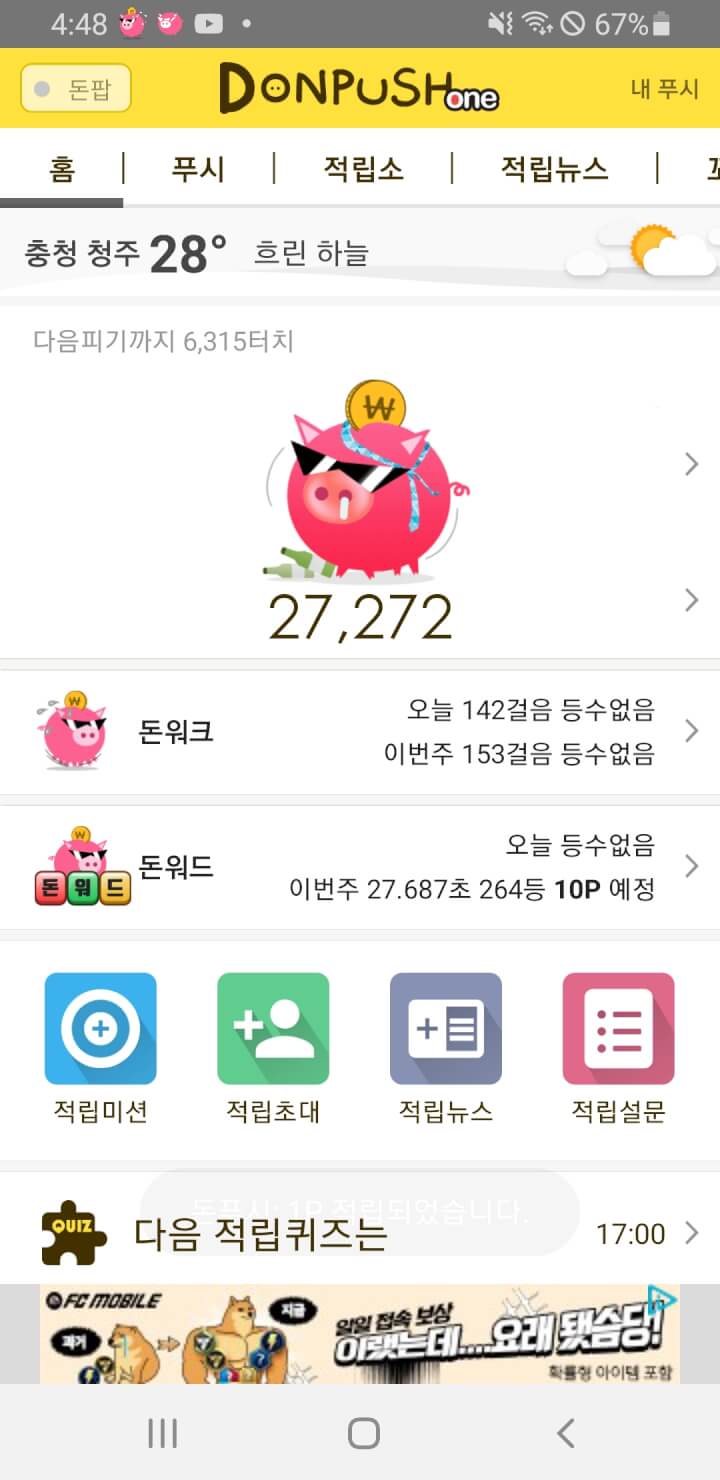This screenshot has height=1480, width=720.
Task: Open the 27,272 points details
Action: [x=360, y=618]
